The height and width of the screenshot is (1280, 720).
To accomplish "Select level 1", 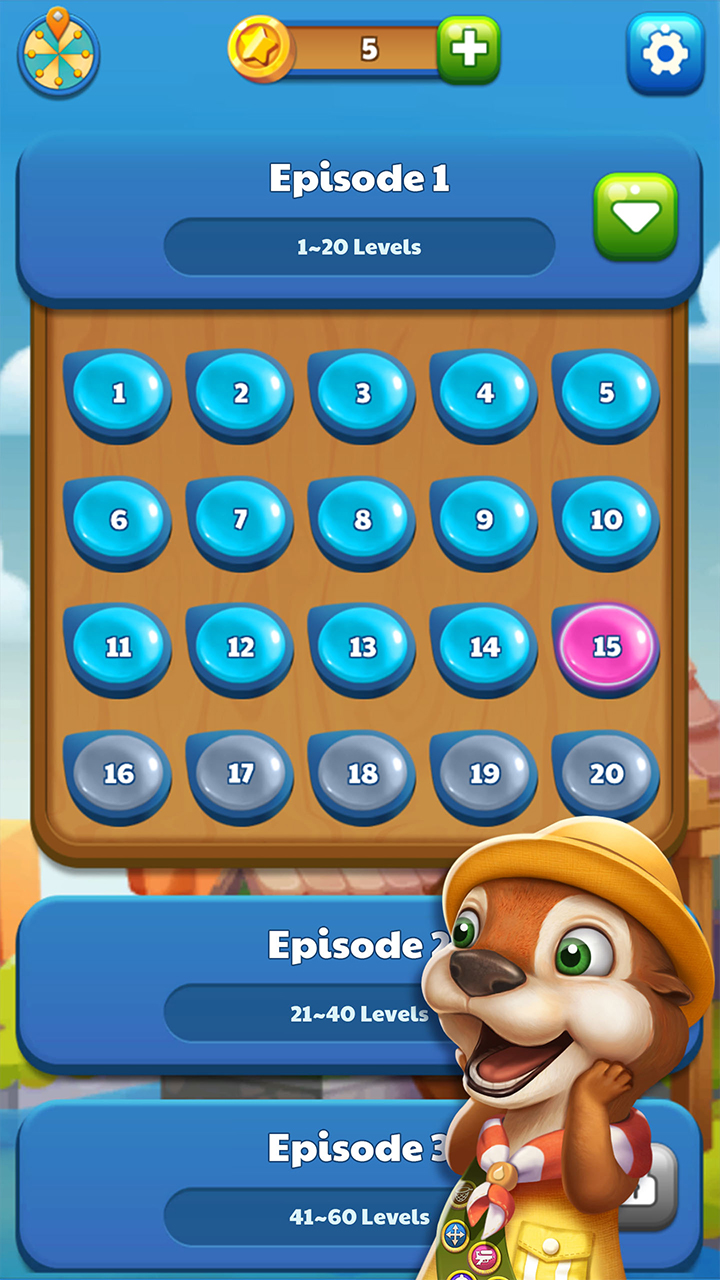I will coord(119,394).
